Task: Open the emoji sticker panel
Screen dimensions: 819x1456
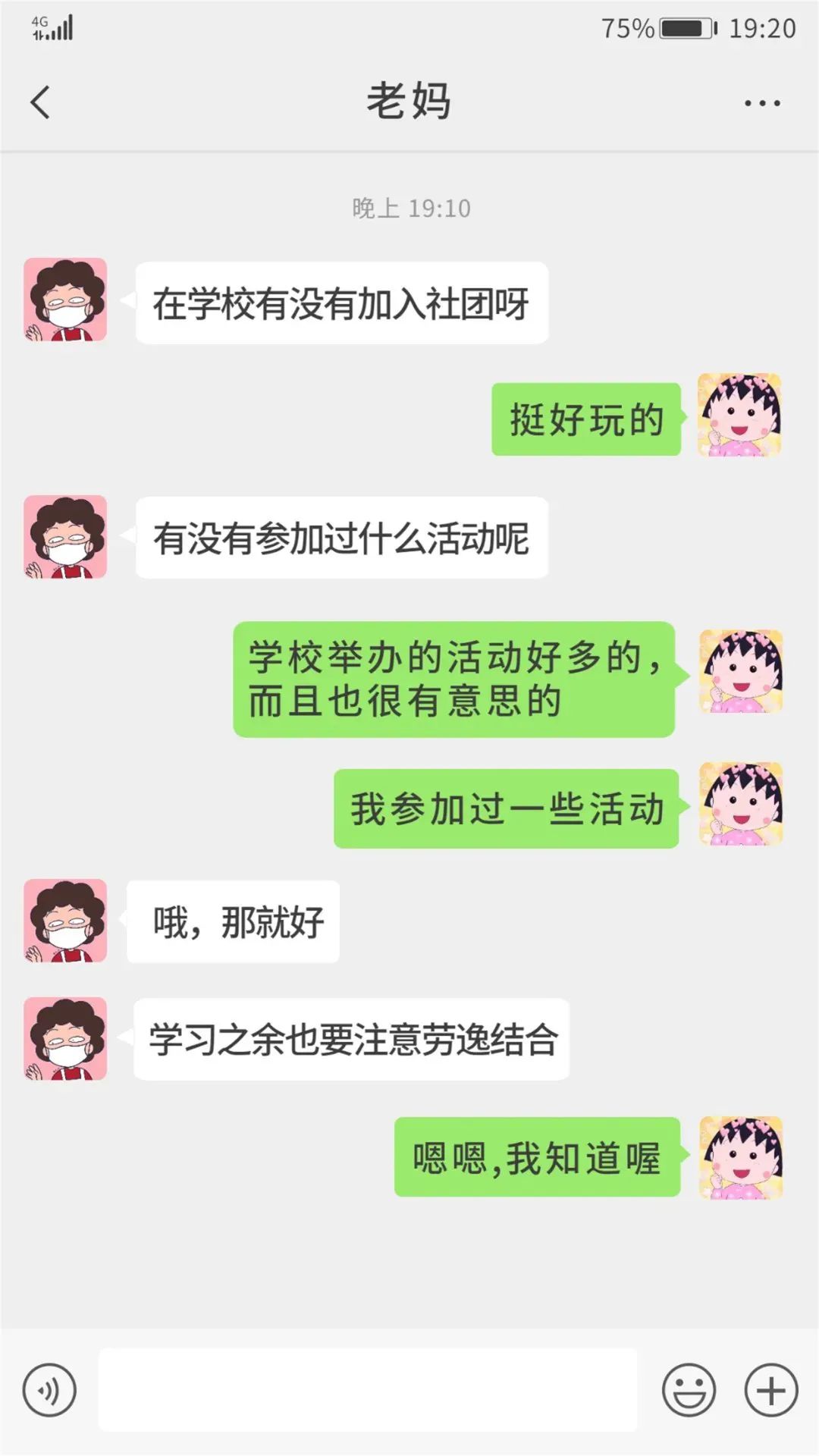Action: click(689, 1390)
